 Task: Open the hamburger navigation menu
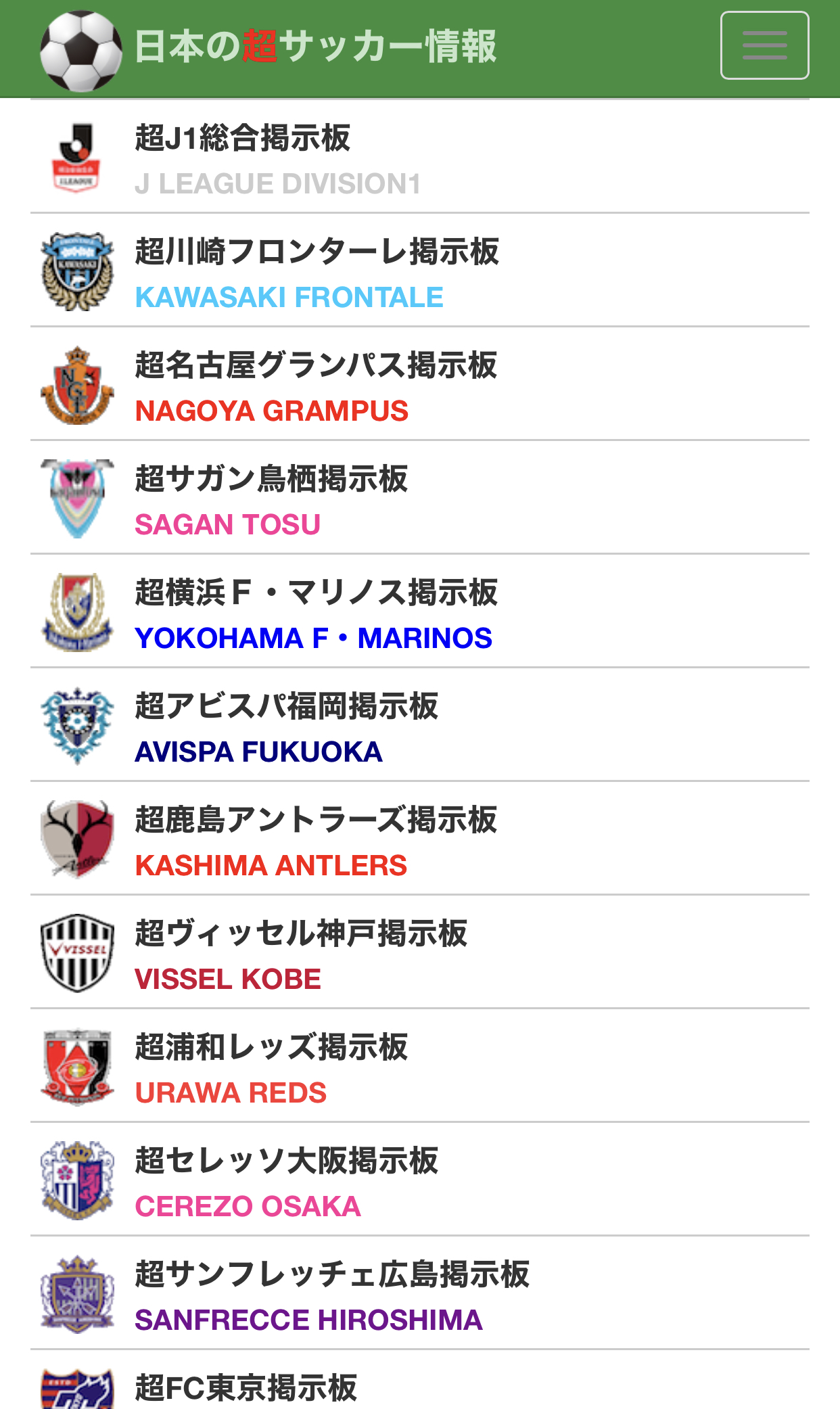(x=764, y=45)
